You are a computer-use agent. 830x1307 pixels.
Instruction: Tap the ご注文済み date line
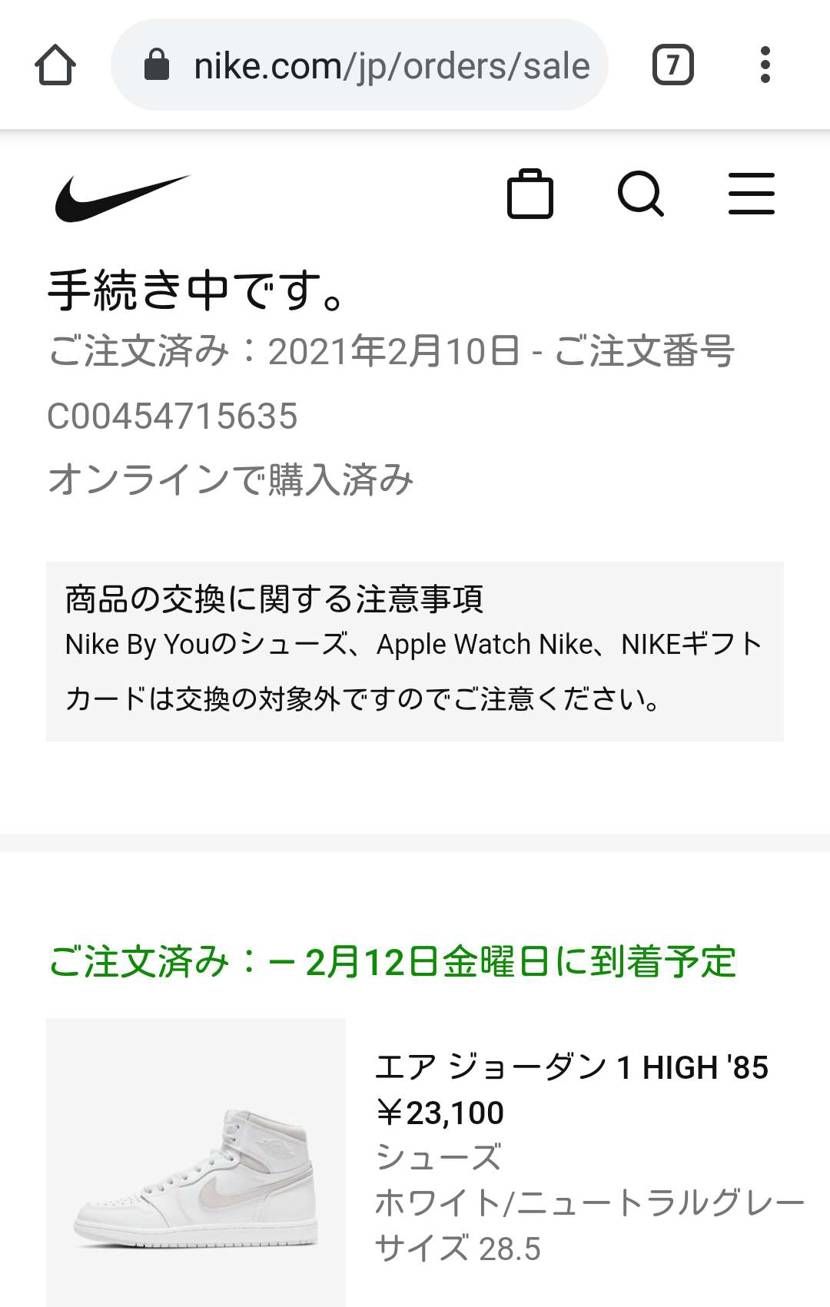(x=392, y=352)
